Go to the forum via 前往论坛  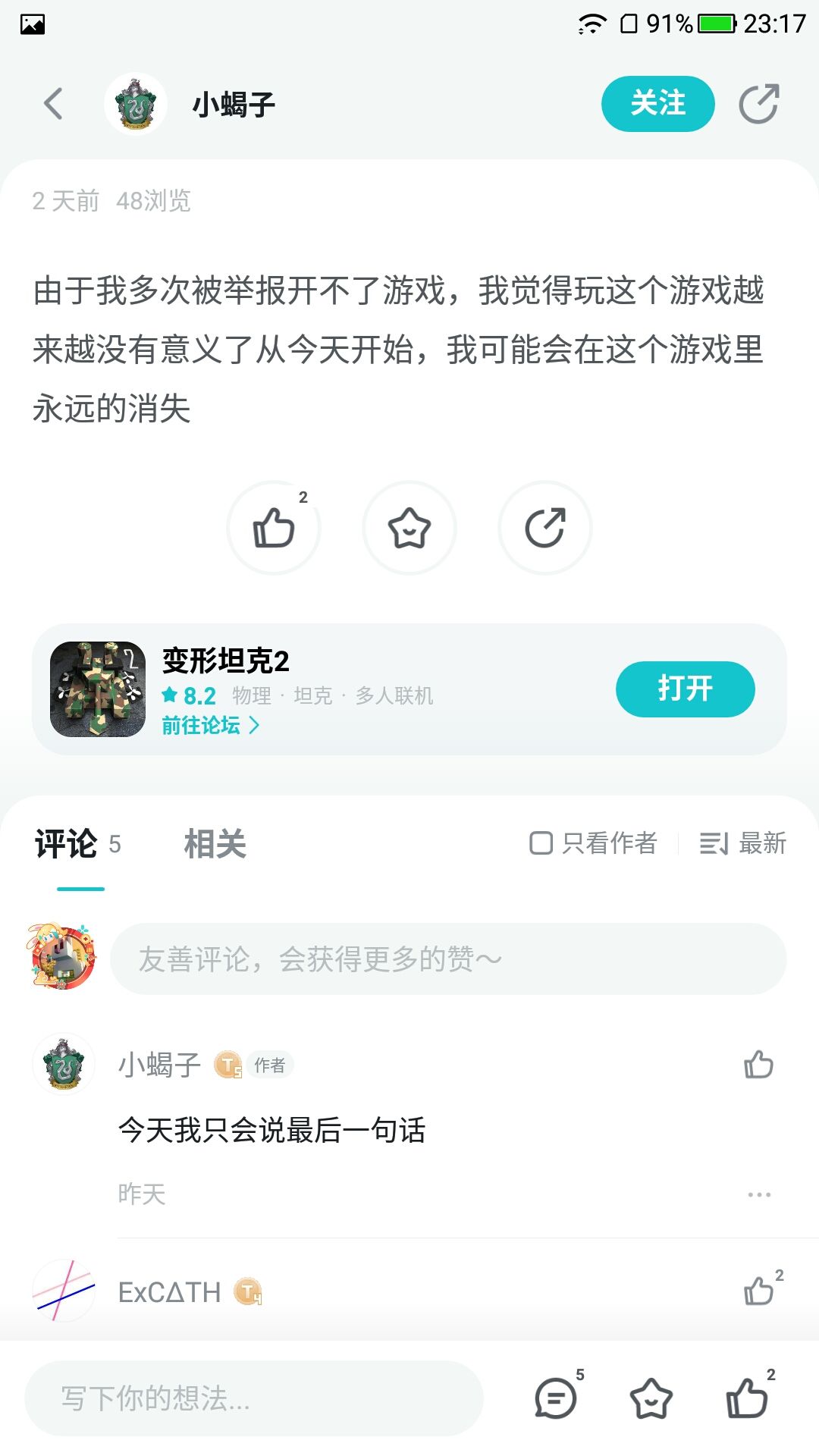click(x=211, y=726)
